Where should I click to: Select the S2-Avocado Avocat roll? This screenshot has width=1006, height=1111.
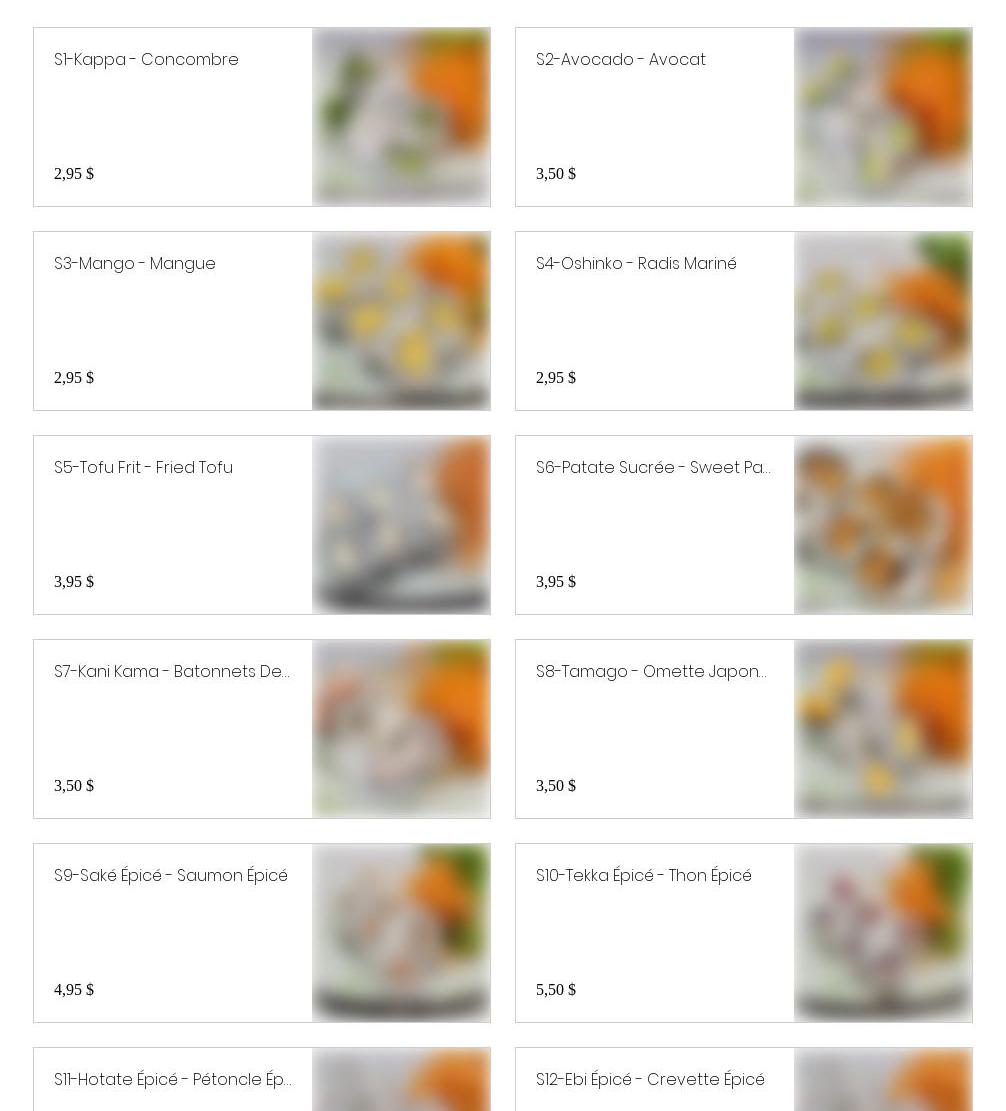pyautogui.click(x=620, y=60)
